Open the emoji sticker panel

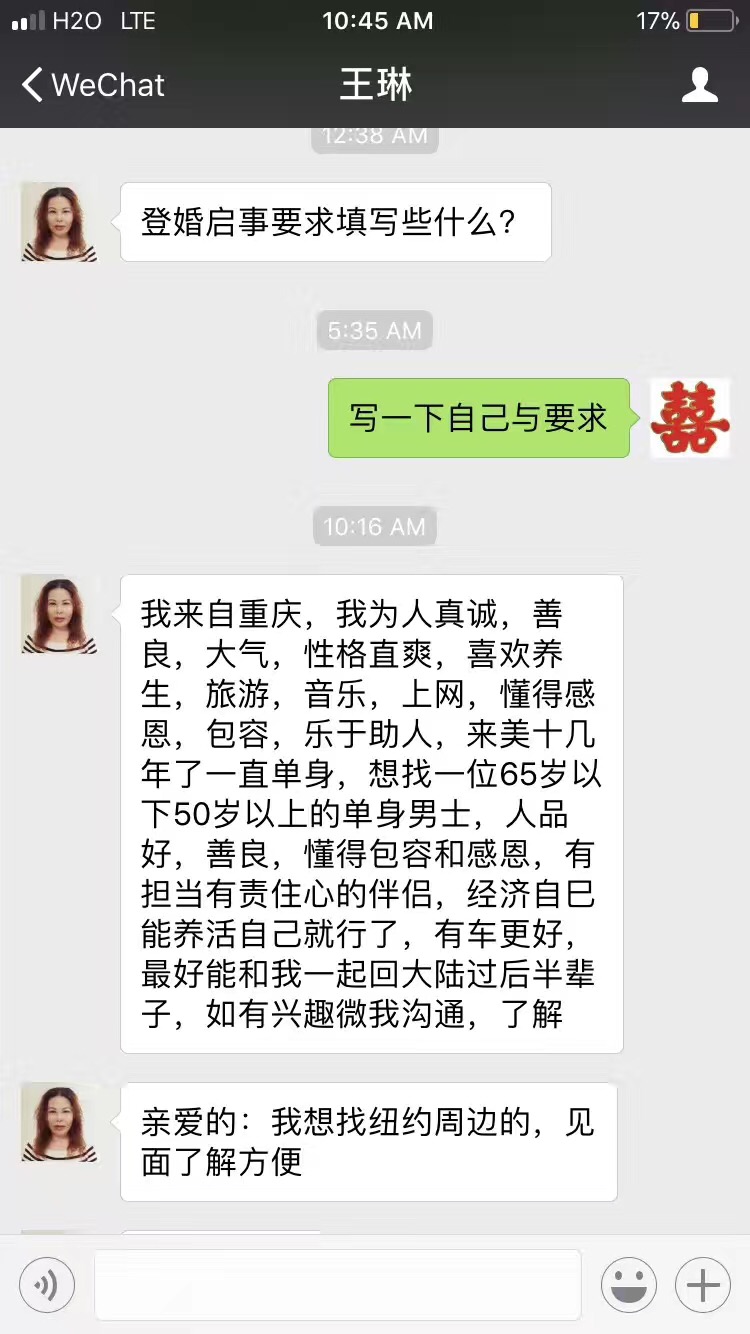pyautogui.click(x=628, y=1285)
